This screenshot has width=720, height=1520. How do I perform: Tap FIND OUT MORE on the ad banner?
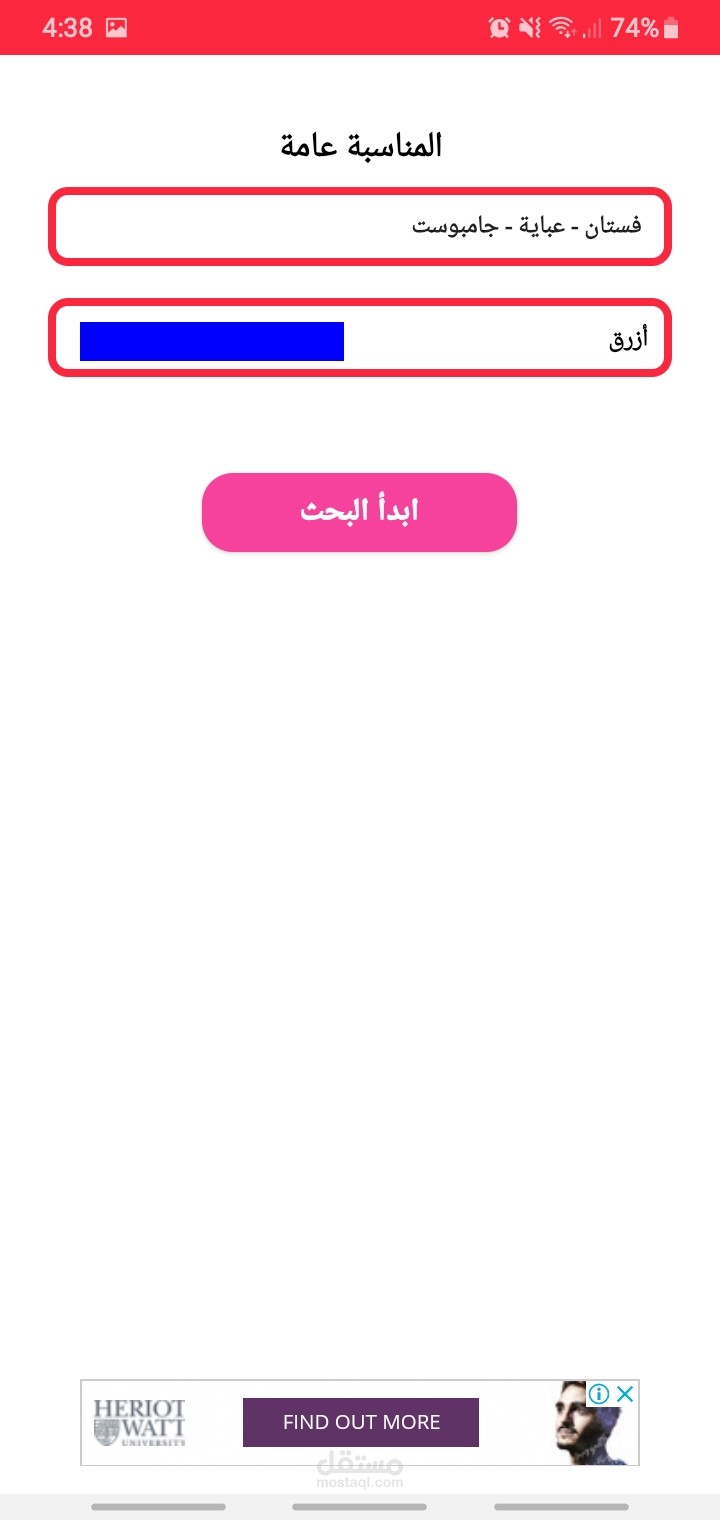361,1422
